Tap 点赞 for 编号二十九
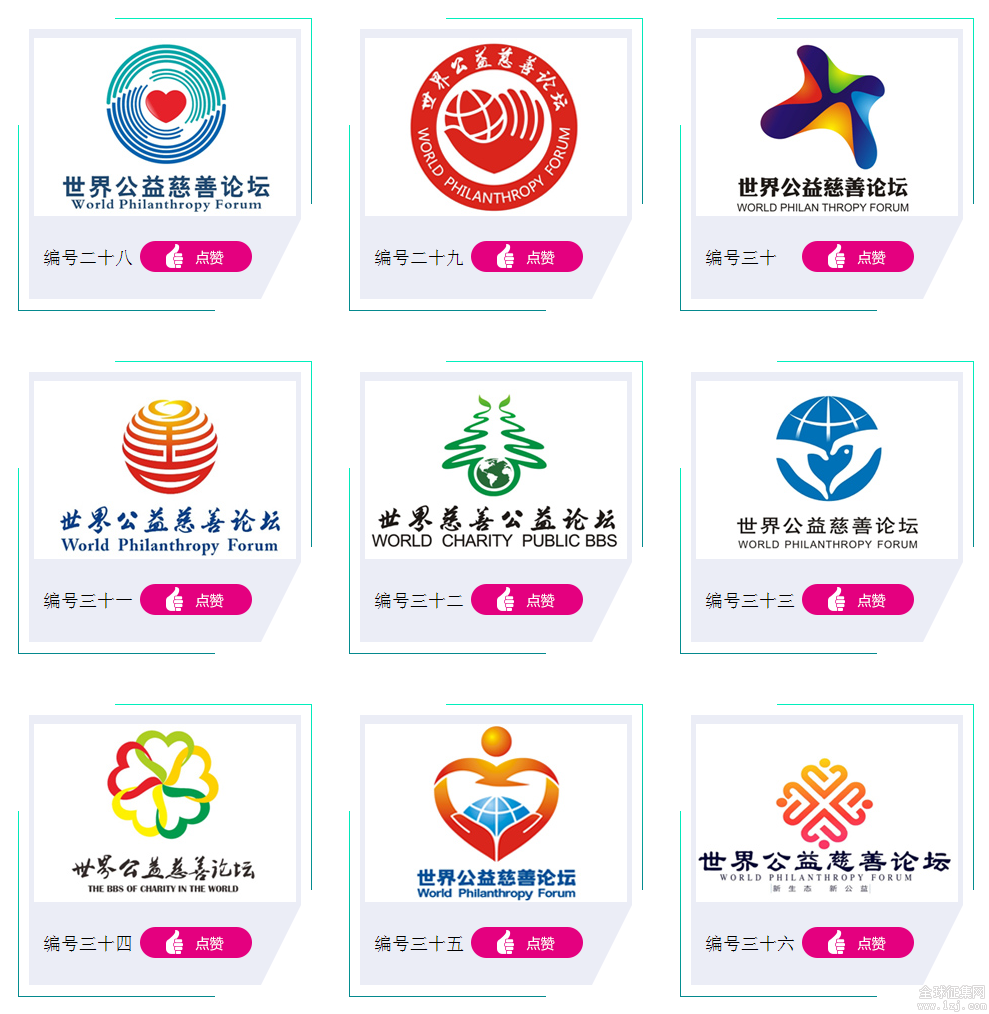989x1014 pixels. (527, 257)
